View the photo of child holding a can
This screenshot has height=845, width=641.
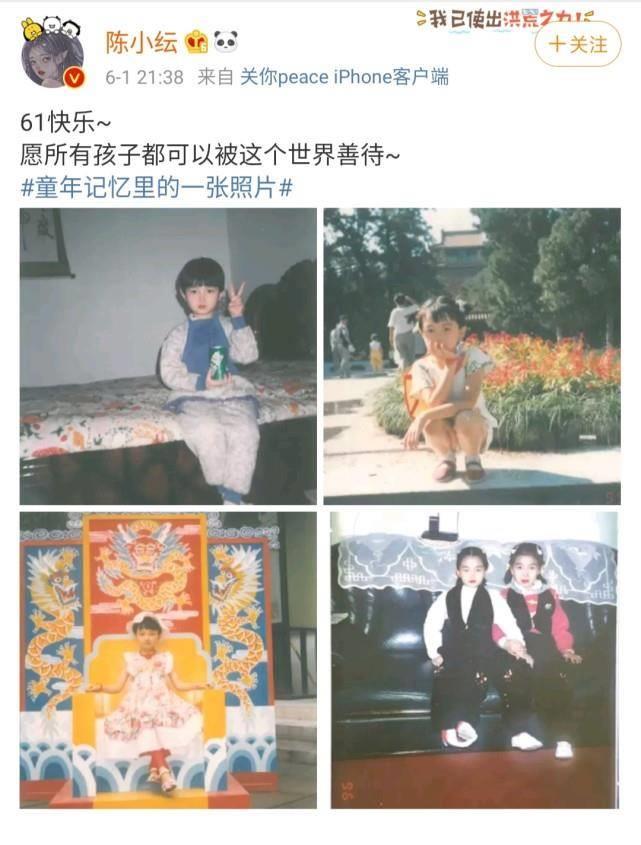tap(168, 355)
